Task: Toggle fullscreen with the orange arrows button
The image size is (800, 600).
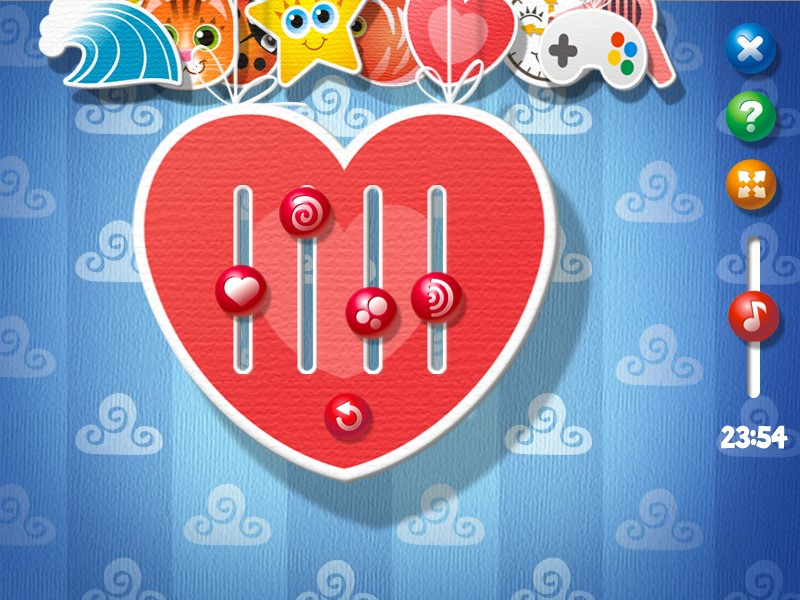Action: 751,183
